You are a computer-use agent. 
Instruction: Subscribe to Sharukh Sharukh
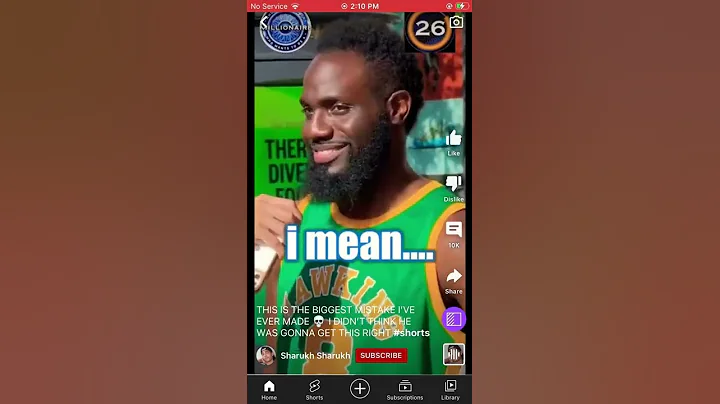point(381,355)
